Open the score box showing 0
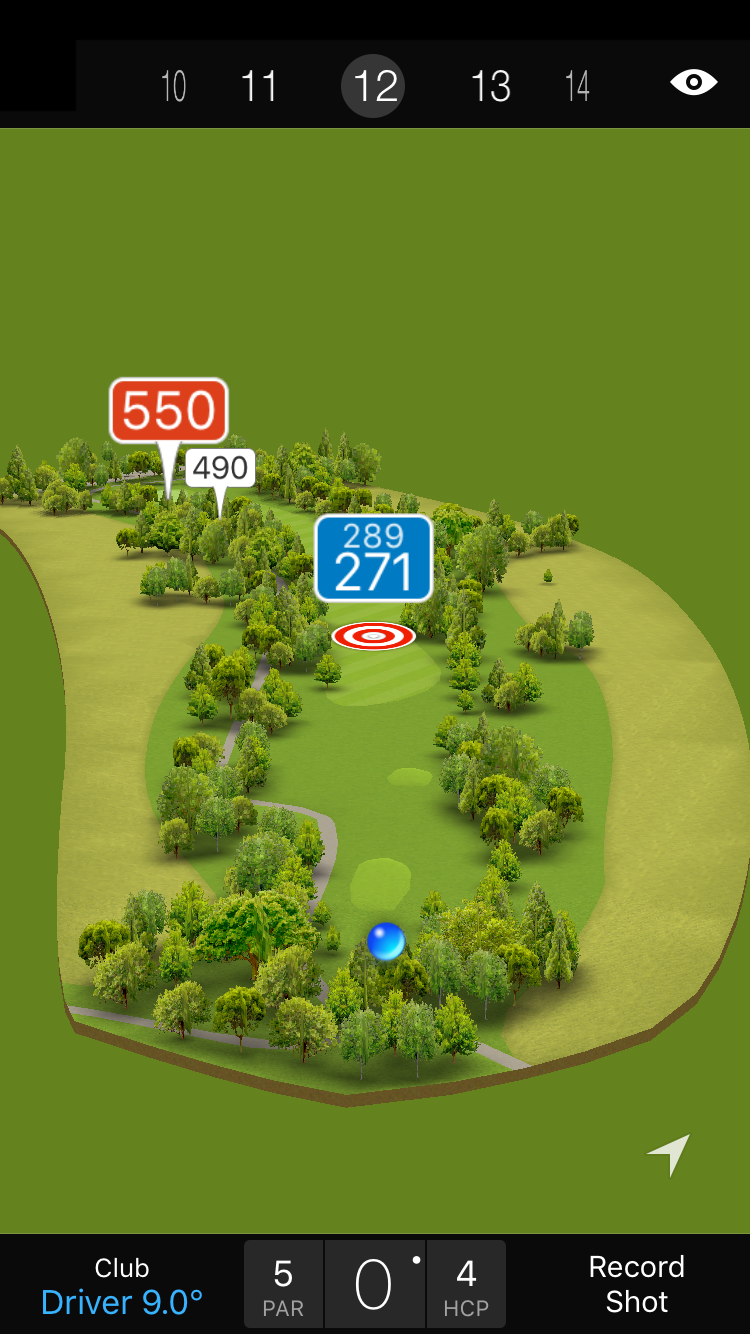750x1334 pixels. (374, 1285)
